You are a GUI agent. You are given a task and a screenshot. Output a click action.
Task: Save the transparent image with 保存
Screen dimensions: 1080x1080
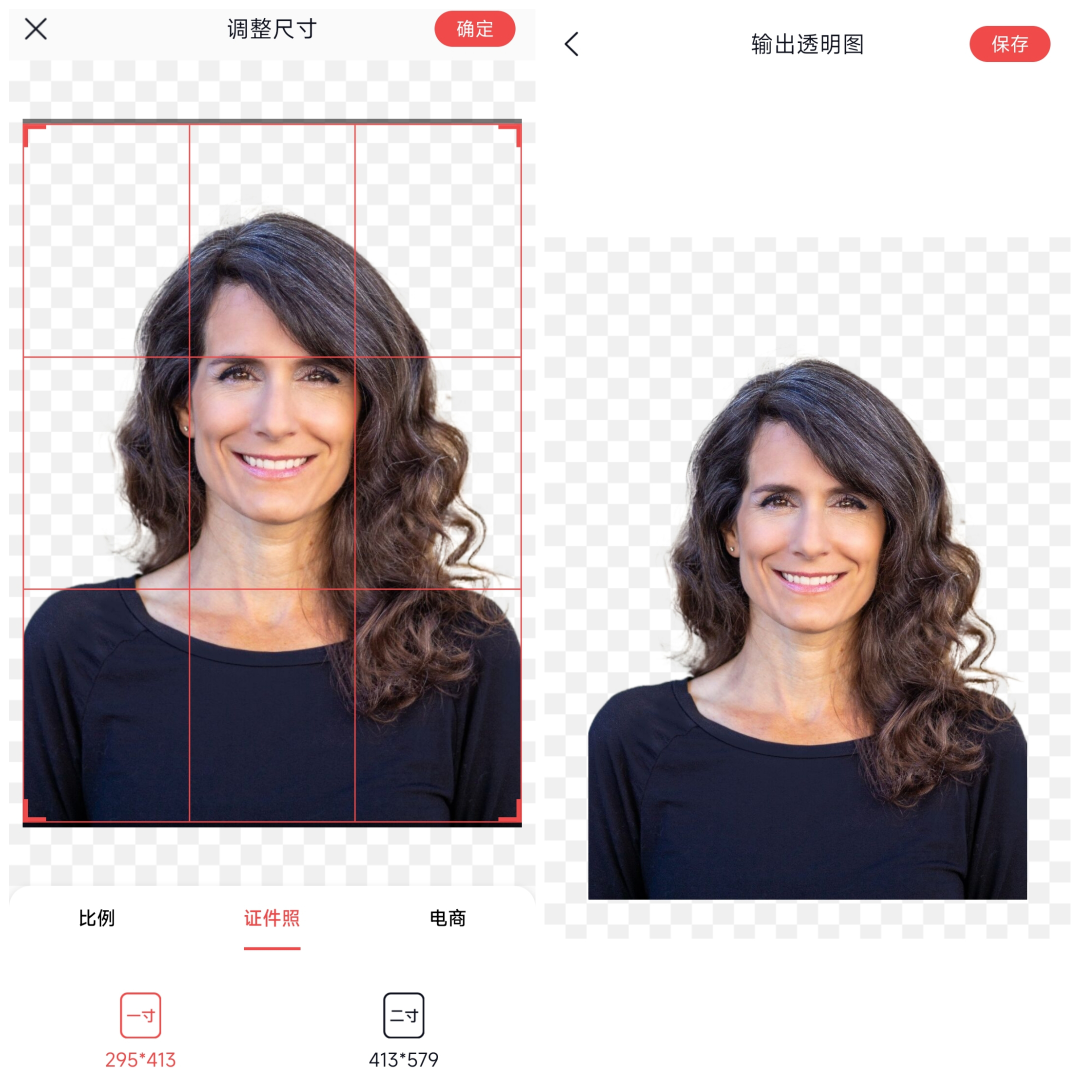pos(1009,44)
